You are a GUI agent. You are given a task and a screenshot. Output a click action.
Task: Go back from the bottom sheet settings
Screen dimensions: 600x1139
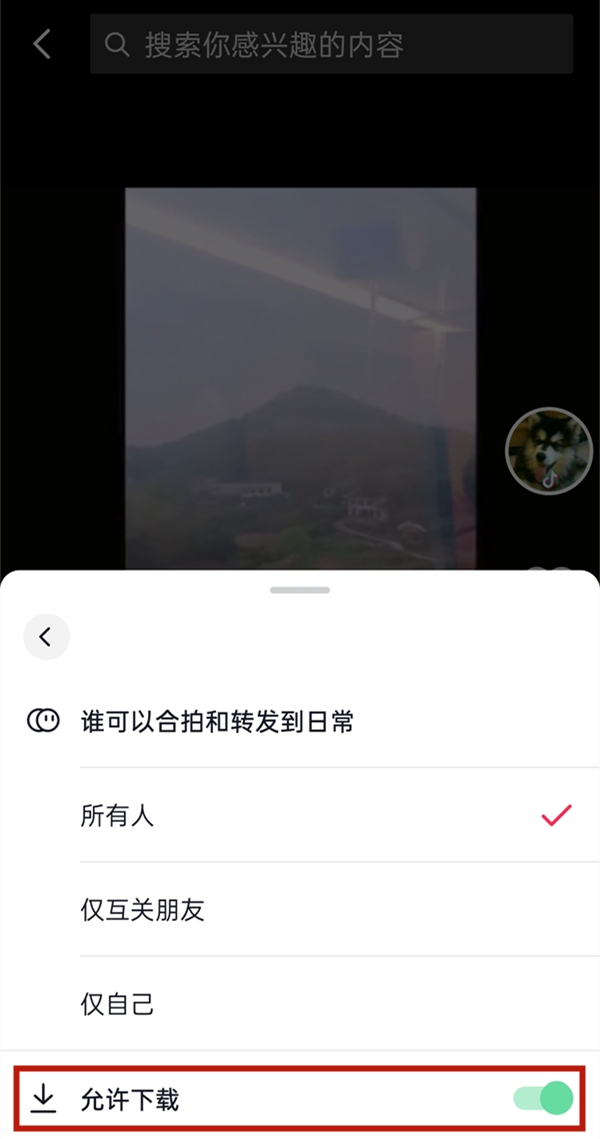[x=46, y=637]
